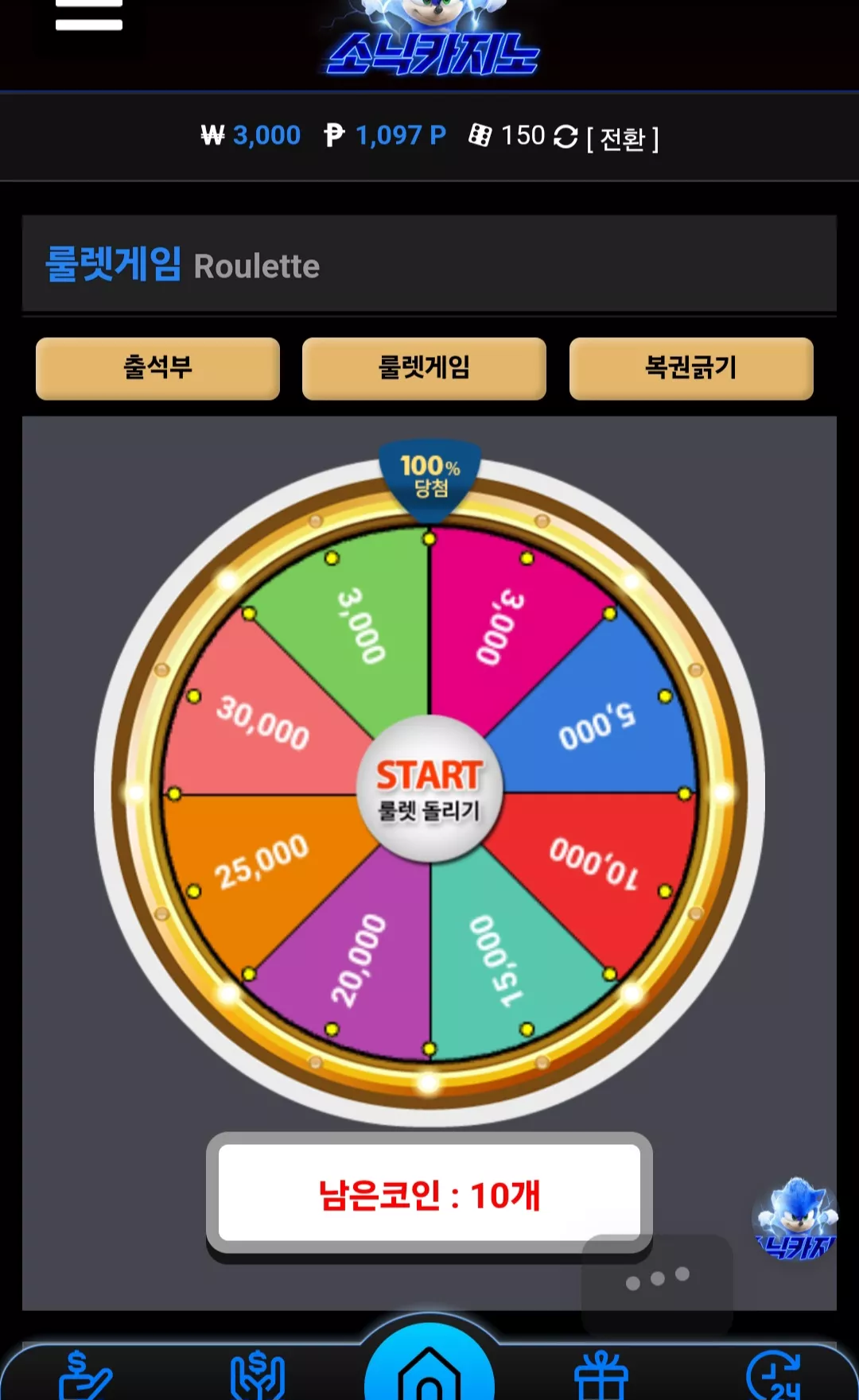Viewport: 859px width, 1400px height.
Task: Tap the 전환 convert link
Action: [623, 139]
